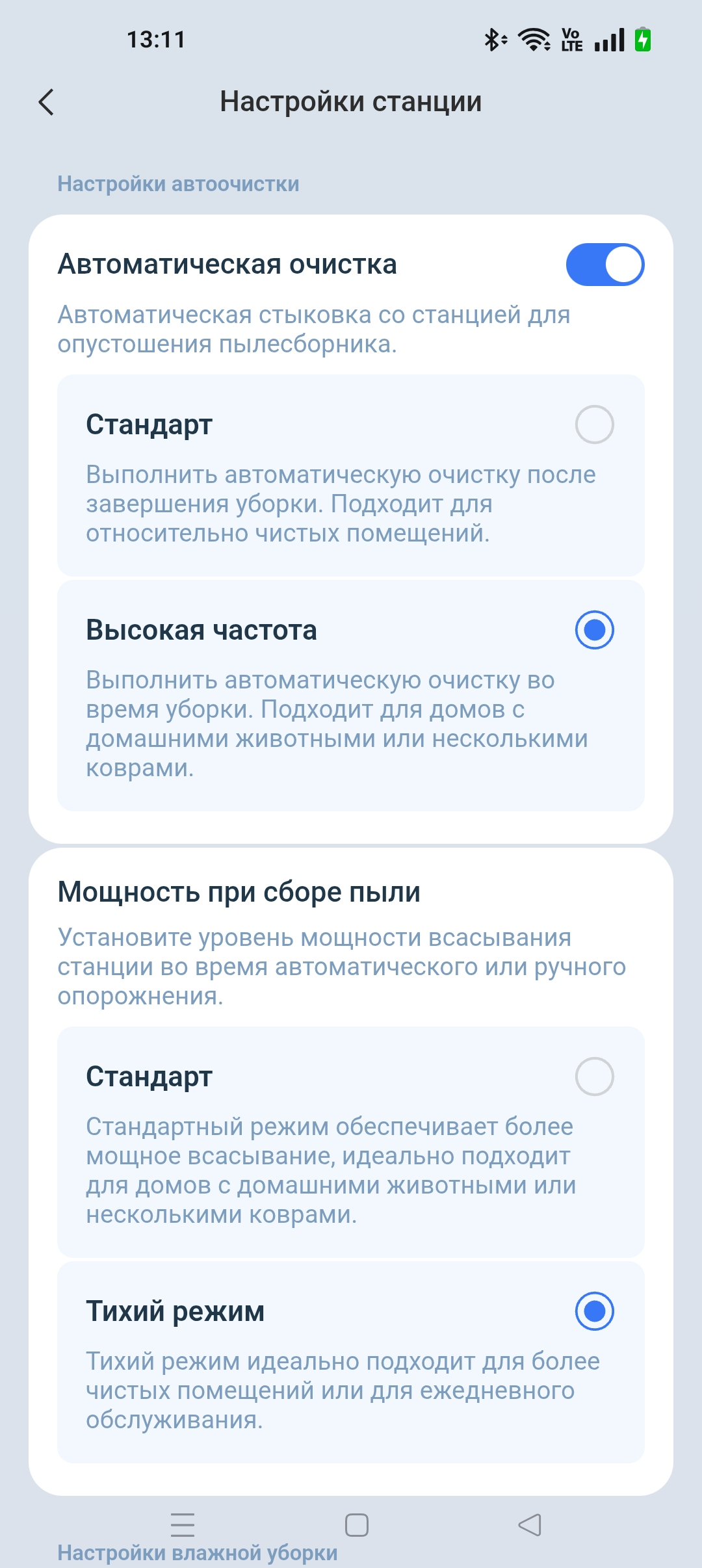Viewport: 702px width, 1568px height.
Task: Turn off the Автоматическая очистка switch
Action: coord(604,265)
